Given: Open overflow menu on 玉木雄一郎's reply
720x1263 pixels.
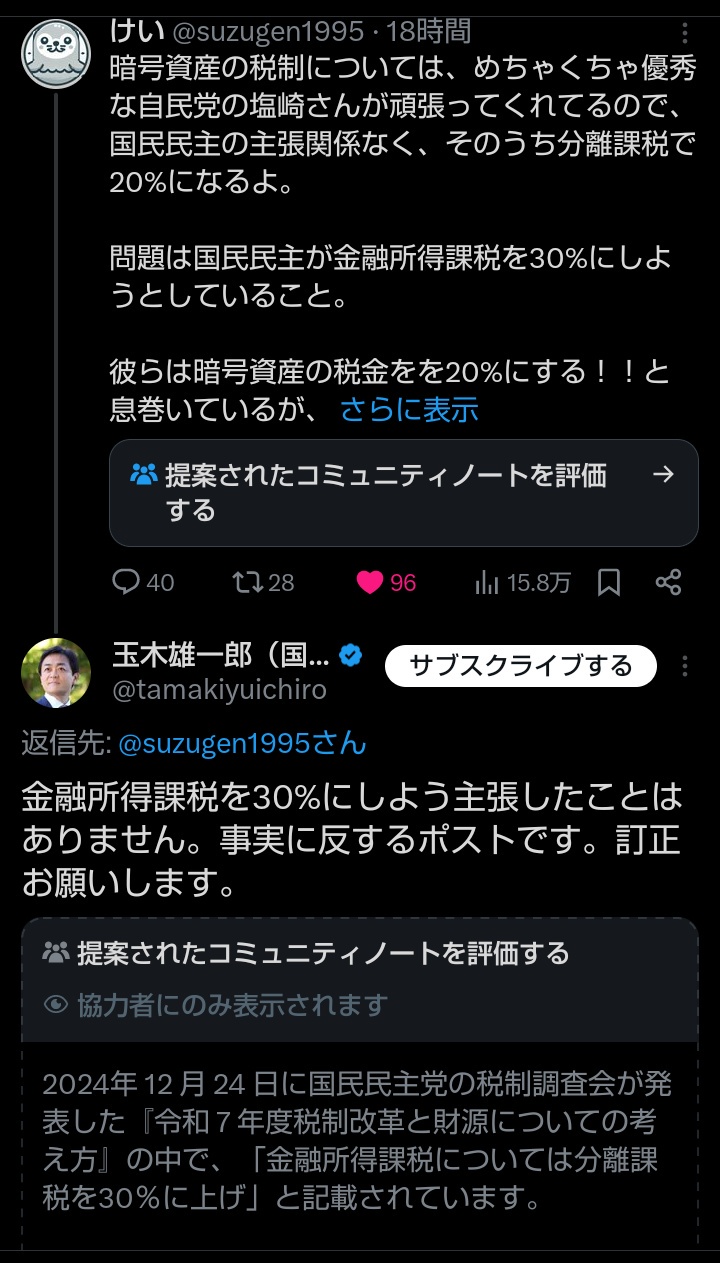Looking at the screenshot, I should [x=685, y=666].
